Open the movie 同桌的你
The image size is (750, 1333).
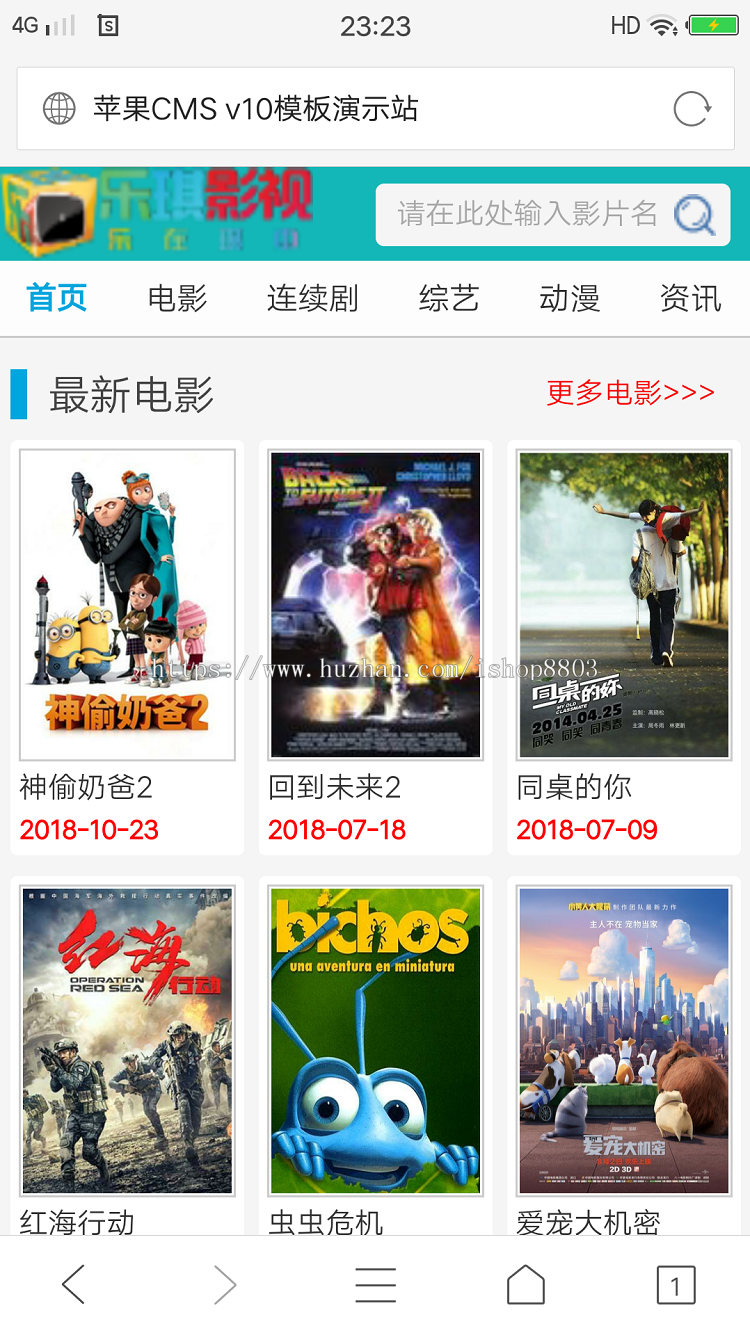coord(624,605)
